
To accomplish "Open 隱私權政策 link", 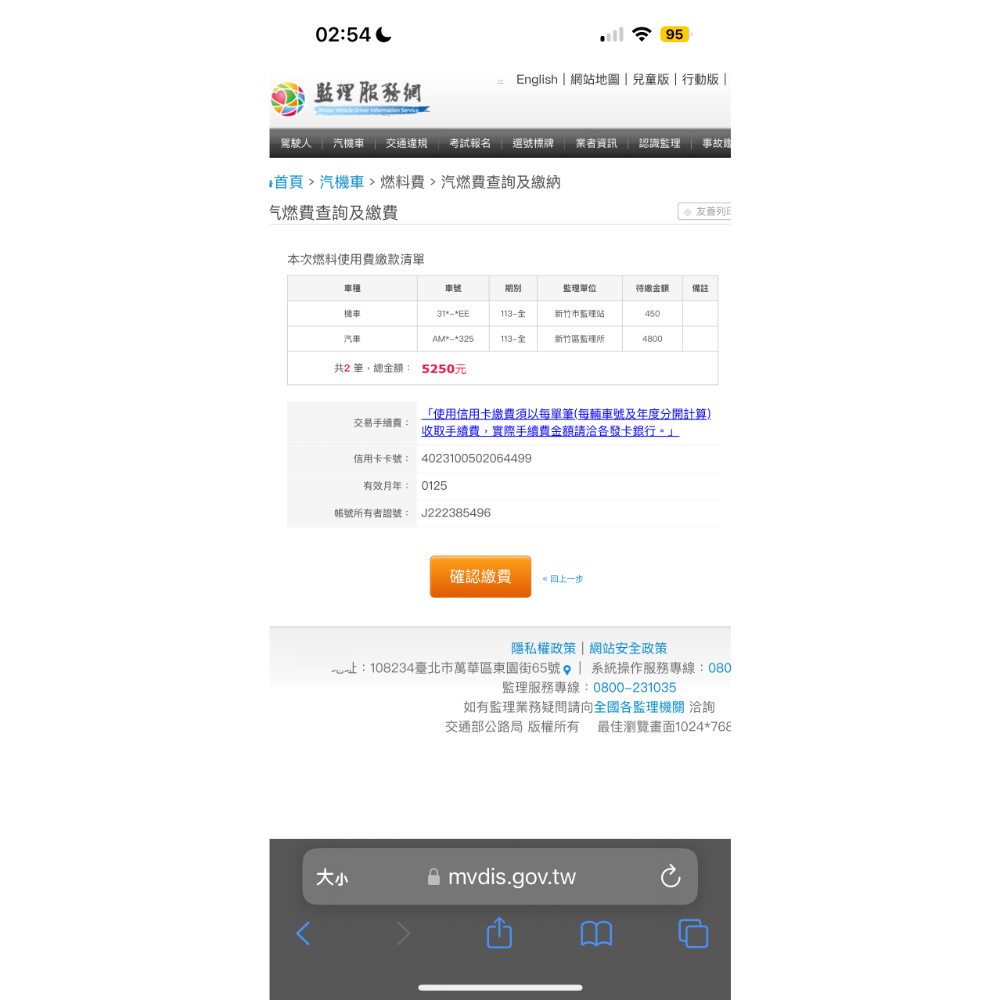I will coord(543,648).
